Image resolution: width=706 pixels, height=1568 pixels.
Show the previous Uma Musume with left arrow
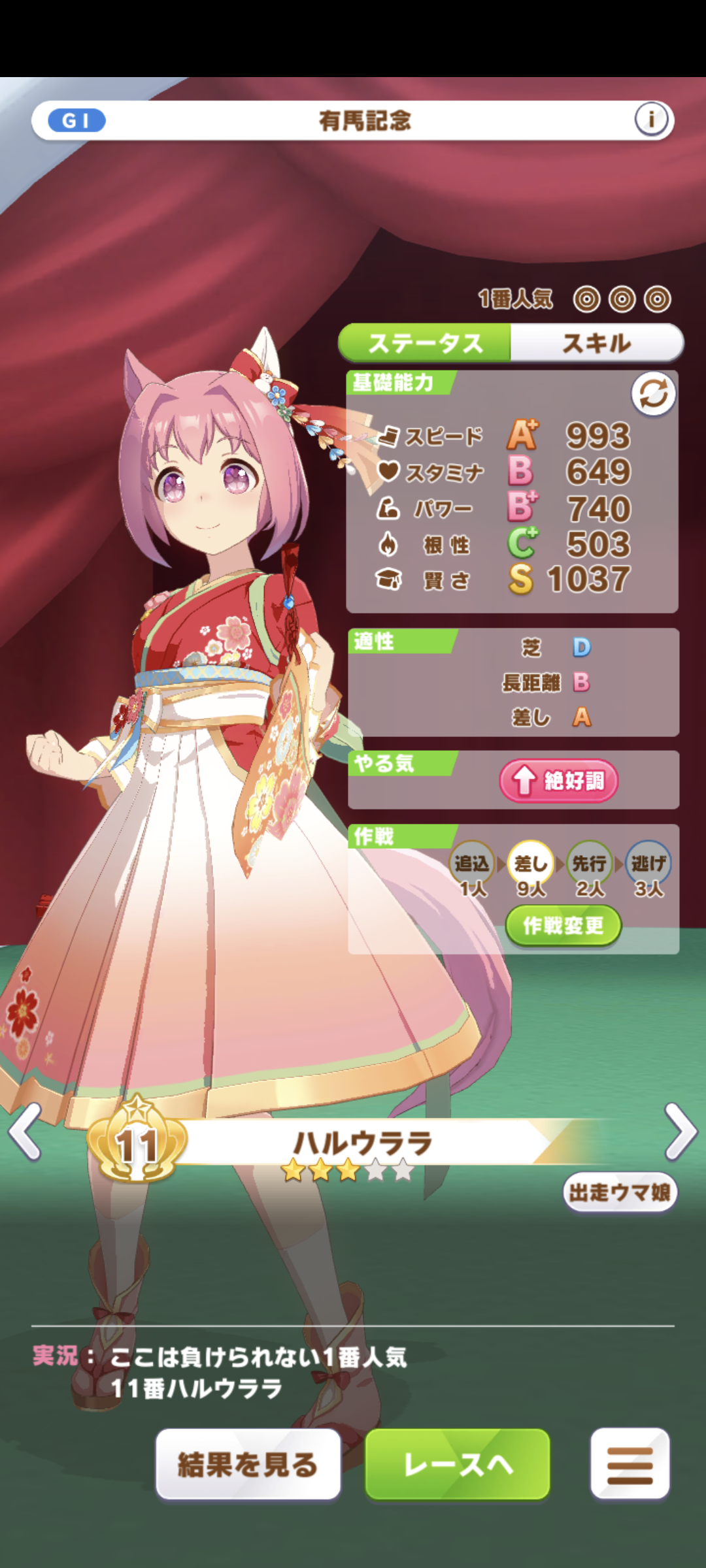tap(26, 1132)
